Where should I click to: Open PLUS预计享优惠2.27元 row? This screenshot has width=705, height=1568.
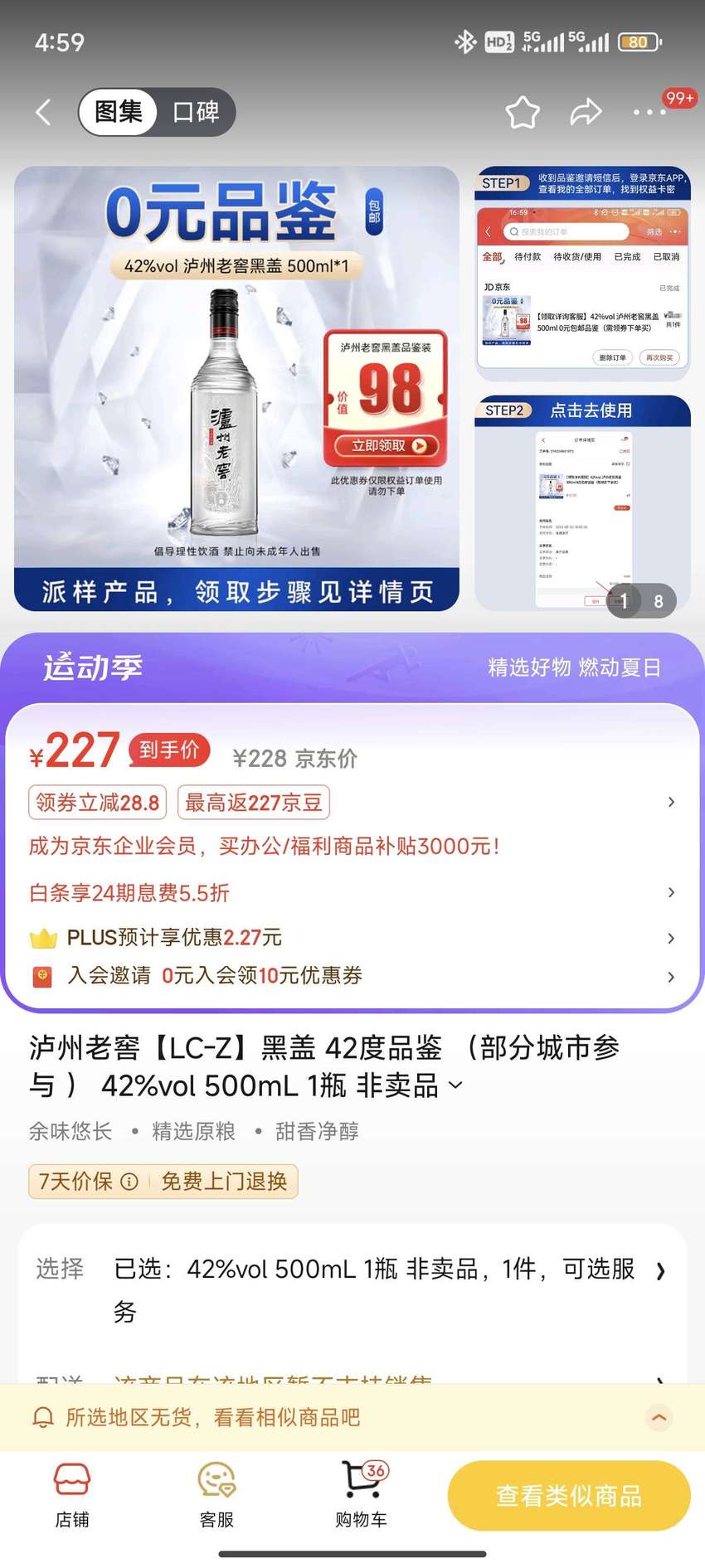(352, 938)
